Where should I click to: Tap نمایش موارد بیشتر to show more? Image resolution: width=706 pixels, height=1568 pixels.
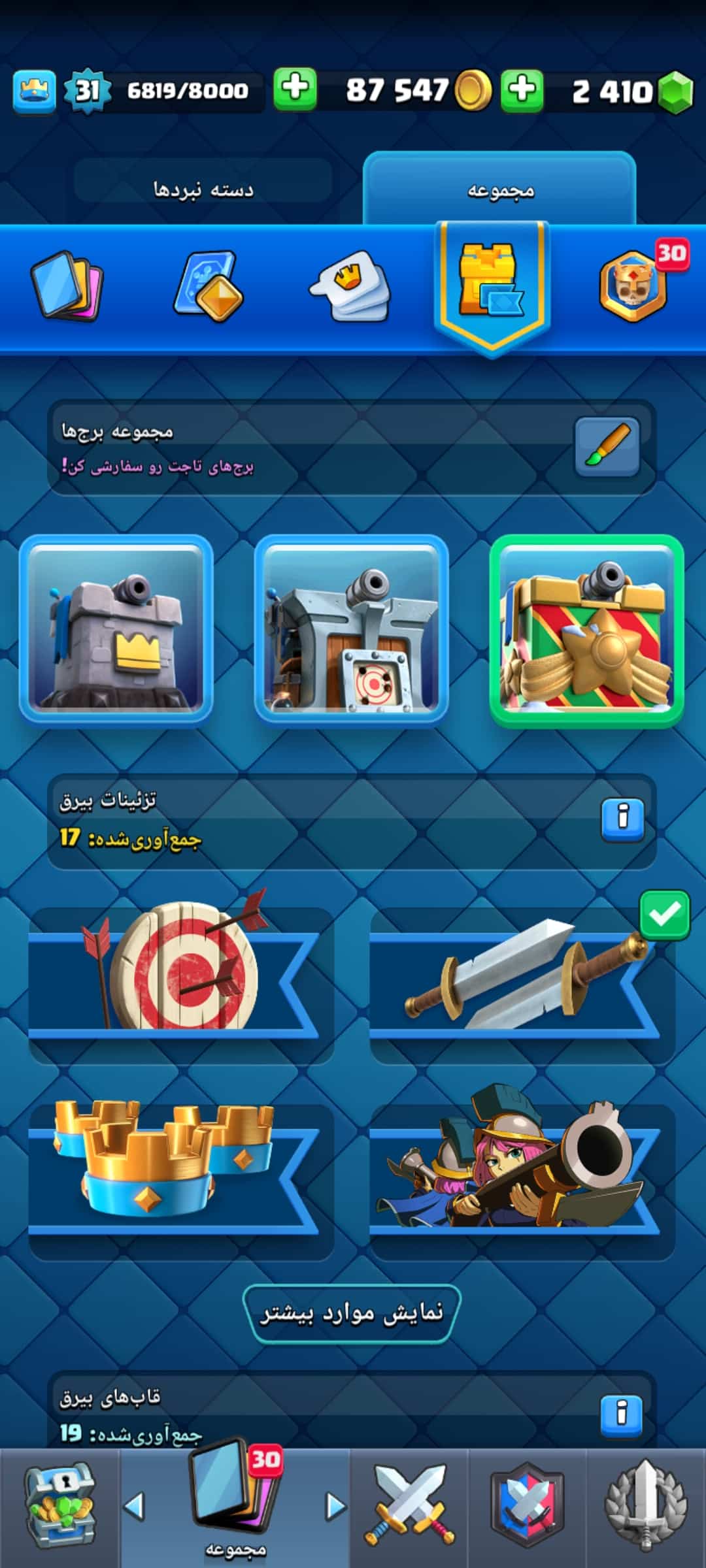[x=352, y=1313]
